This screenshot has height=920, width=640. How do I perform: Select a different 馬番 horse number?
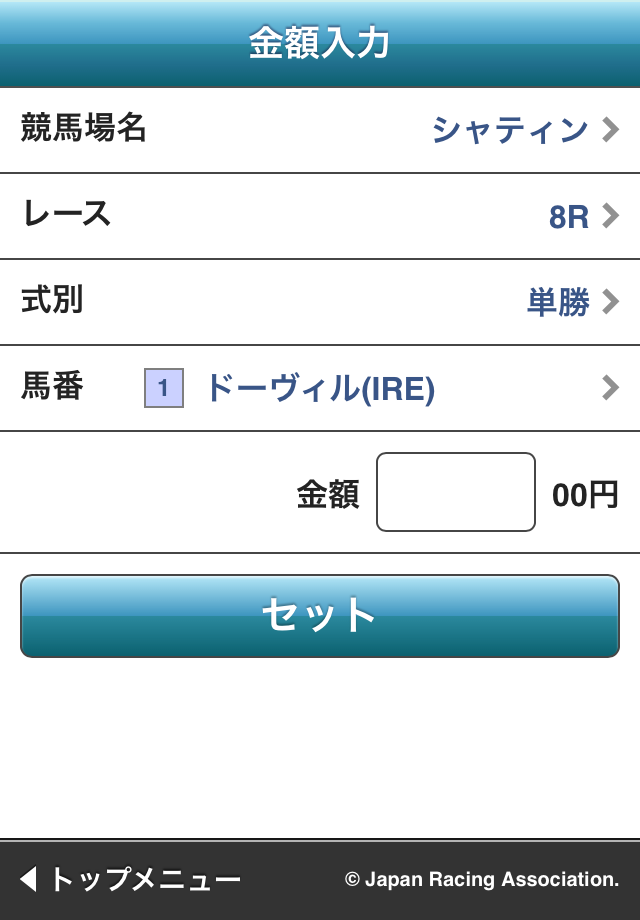click(320, 388)
